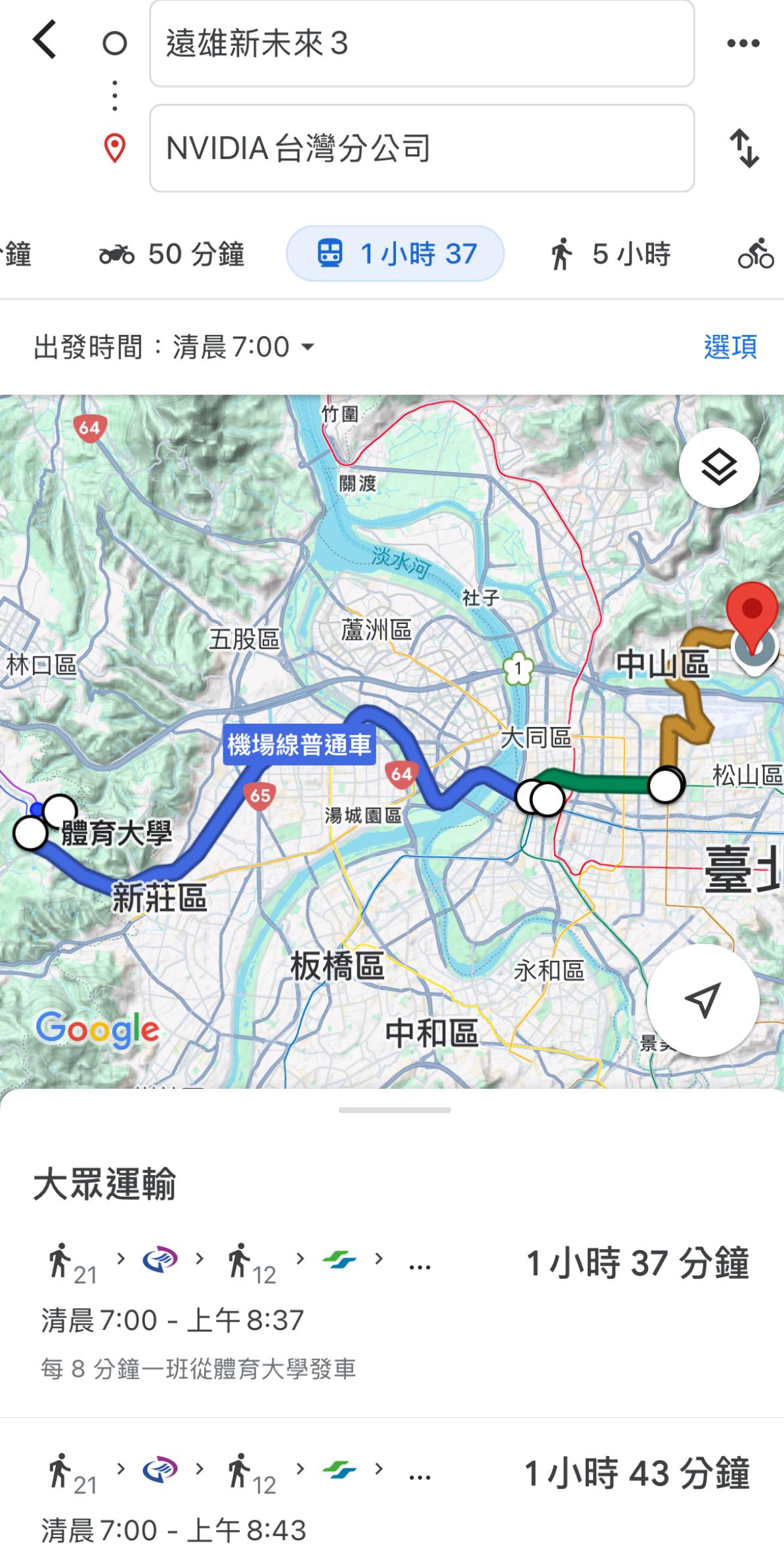Screen dimensions: 784x1546
Task: Go back with the back arrow
Action: (45, 41)
